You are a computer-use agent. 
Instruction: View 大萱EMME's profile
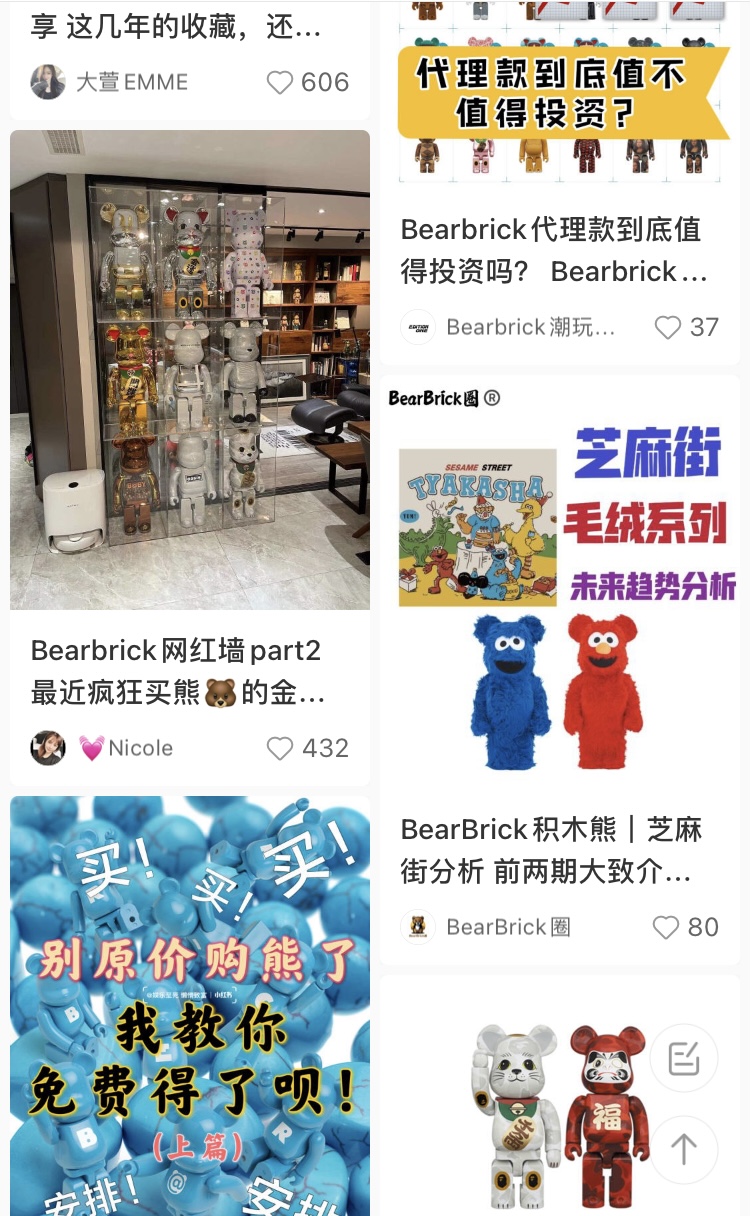(x=109, y=82)
